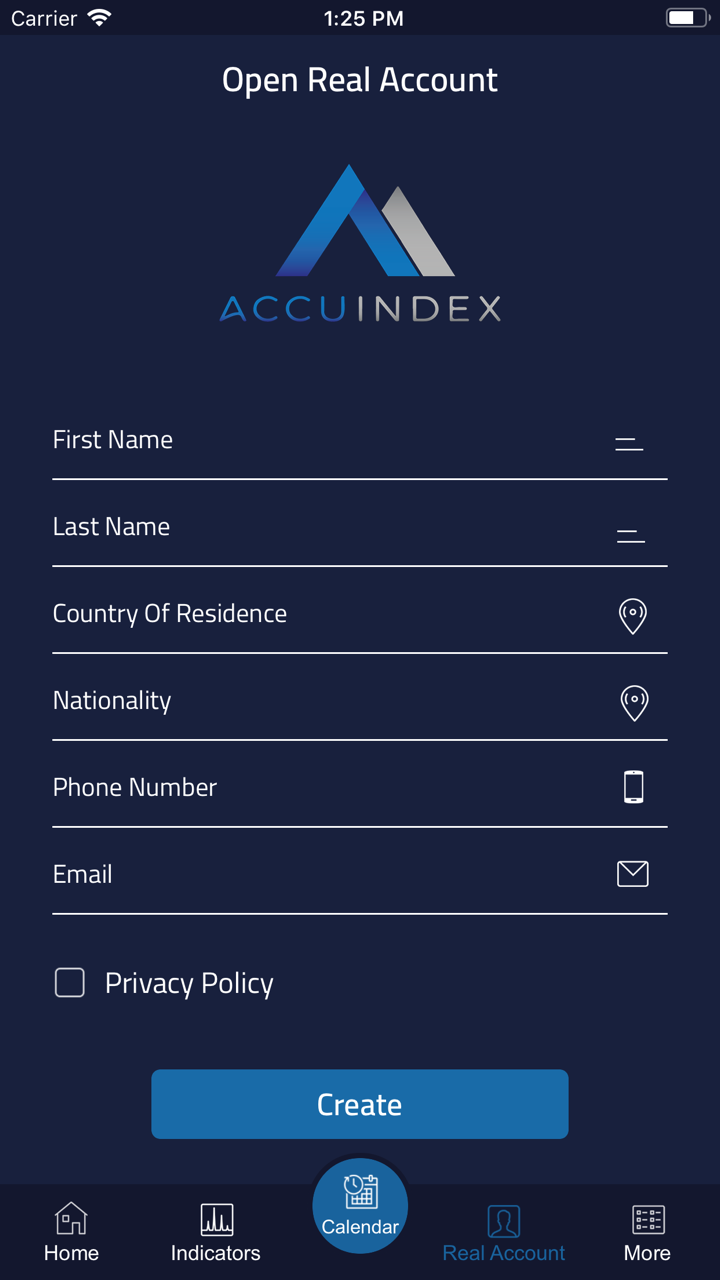The height and width of the screenshot is (1280, 720).
Task: Tap the First Name field
Action: tap(330, 441)
